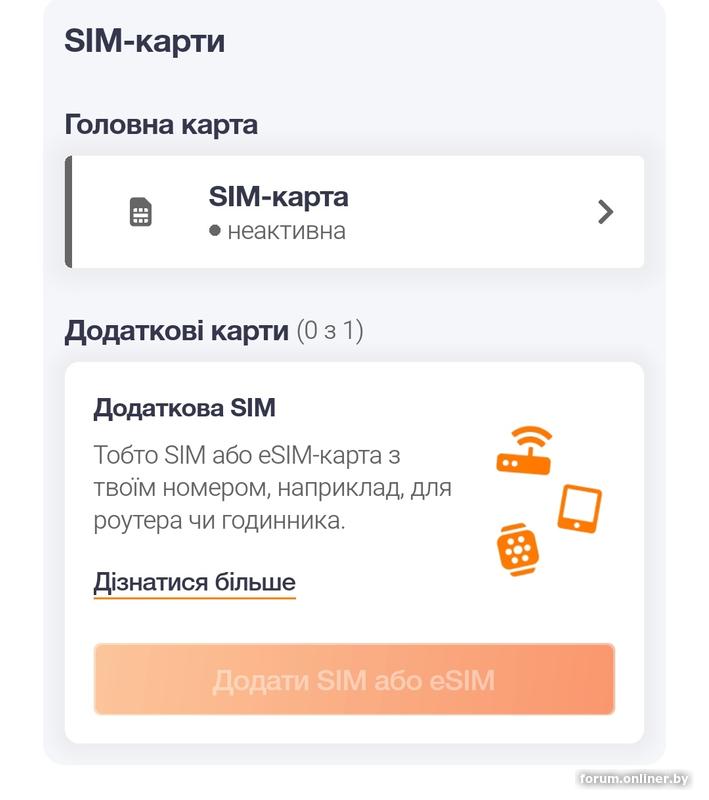Open the Дізнатися більше link
The image size is (709, 800).
click(x=195, y=582)
